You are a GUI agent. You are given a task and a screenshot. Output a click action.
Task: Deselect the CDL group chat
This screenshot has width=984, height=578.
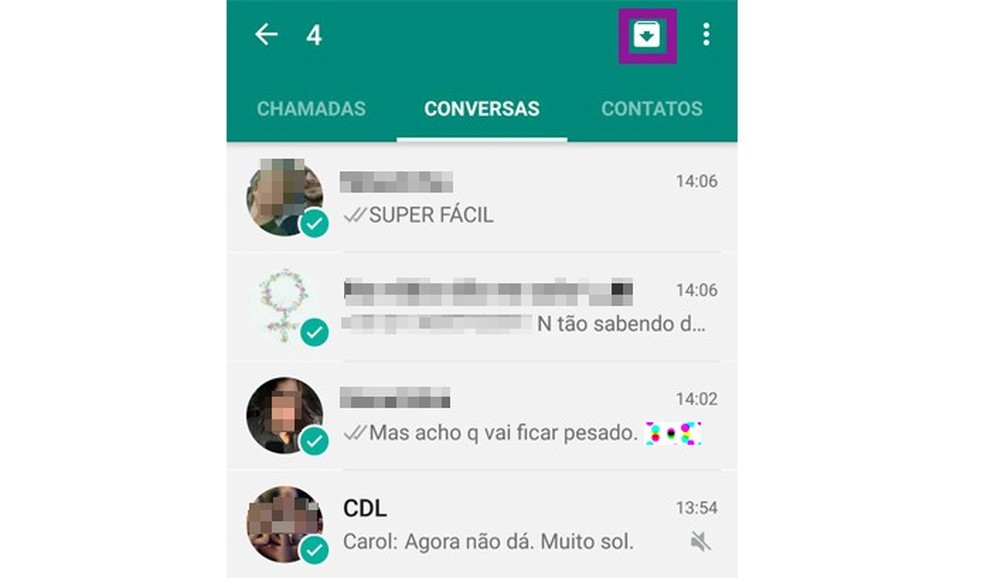tap(480, 525)
